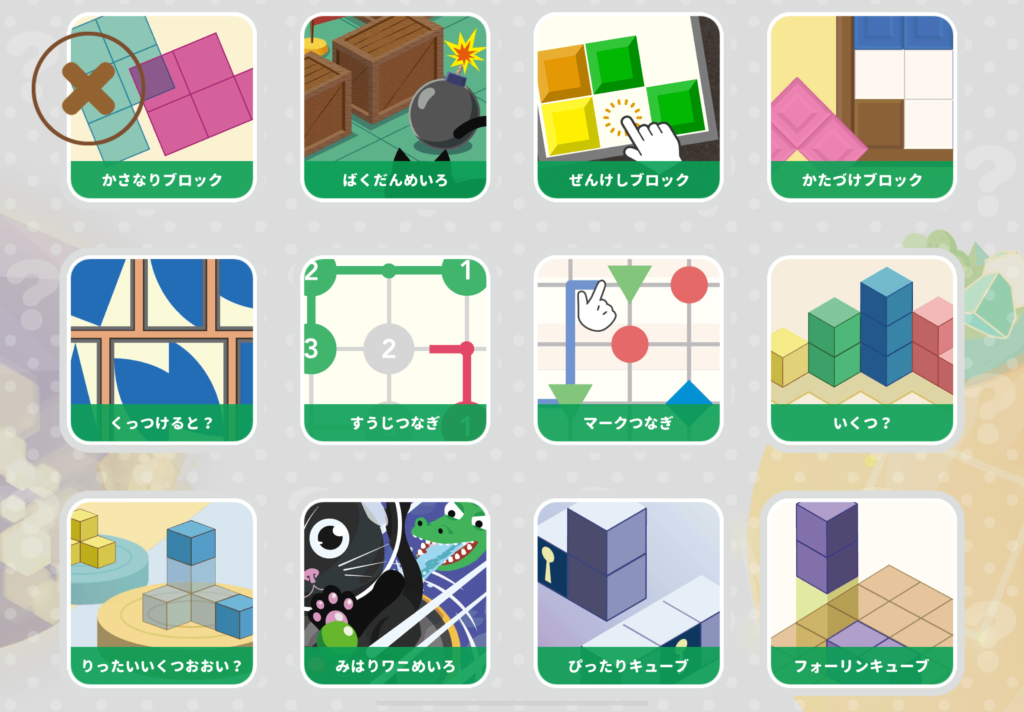The width and height of the screenshot is (1024, 712).
Task: Select the ぜんけしブロック game
Action: click(627, 107)
